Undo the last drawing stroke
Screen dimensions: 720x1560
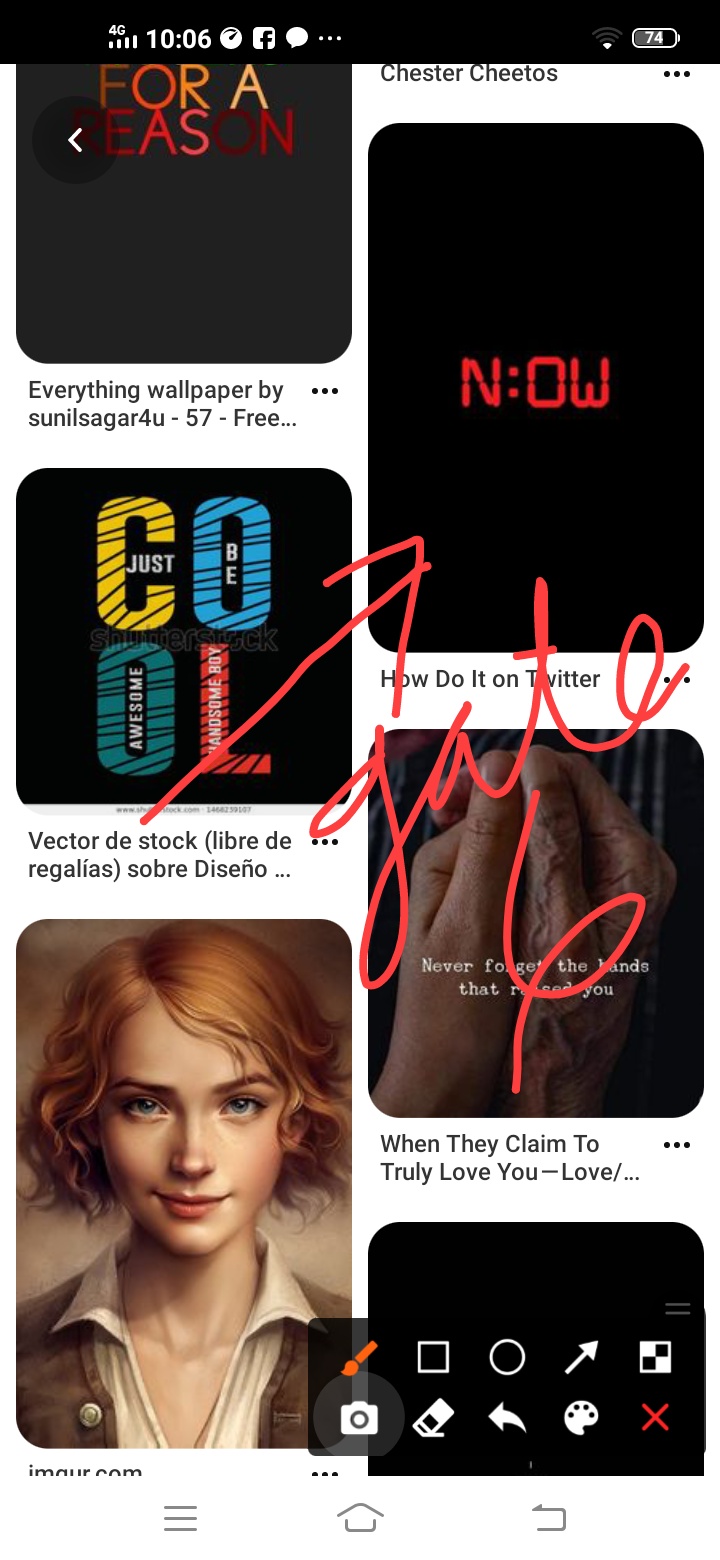[507, 1418]
